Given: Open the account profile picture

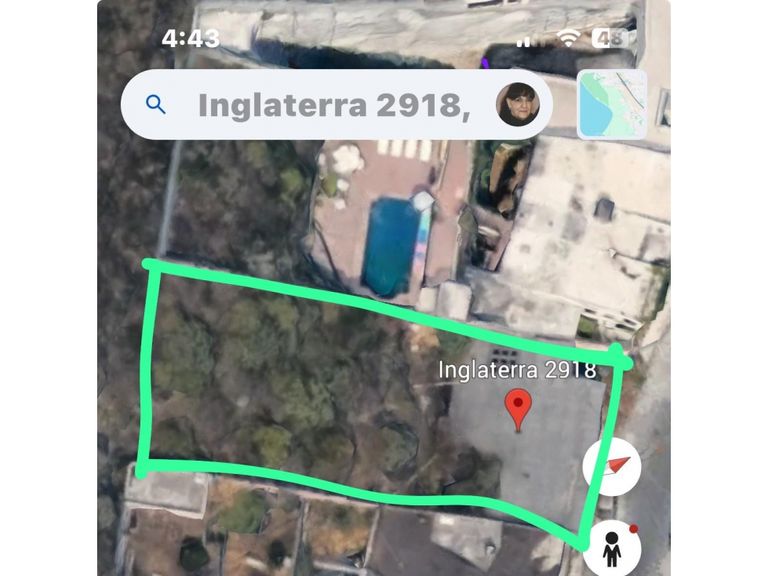Looking at the screenshot, I should (519, 104).
